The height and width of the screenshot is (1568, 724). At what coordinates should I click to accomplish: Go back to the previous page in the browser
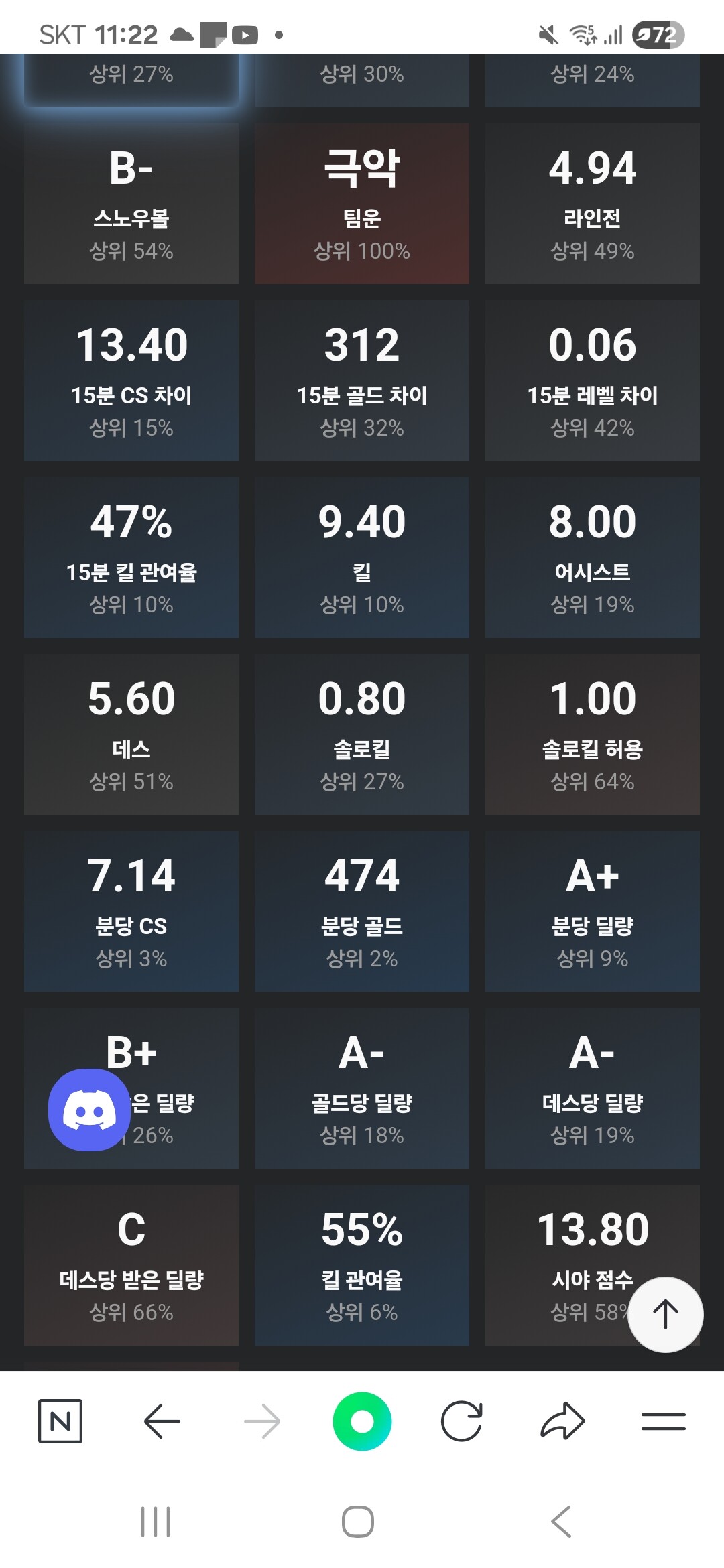click(162, 1421)
